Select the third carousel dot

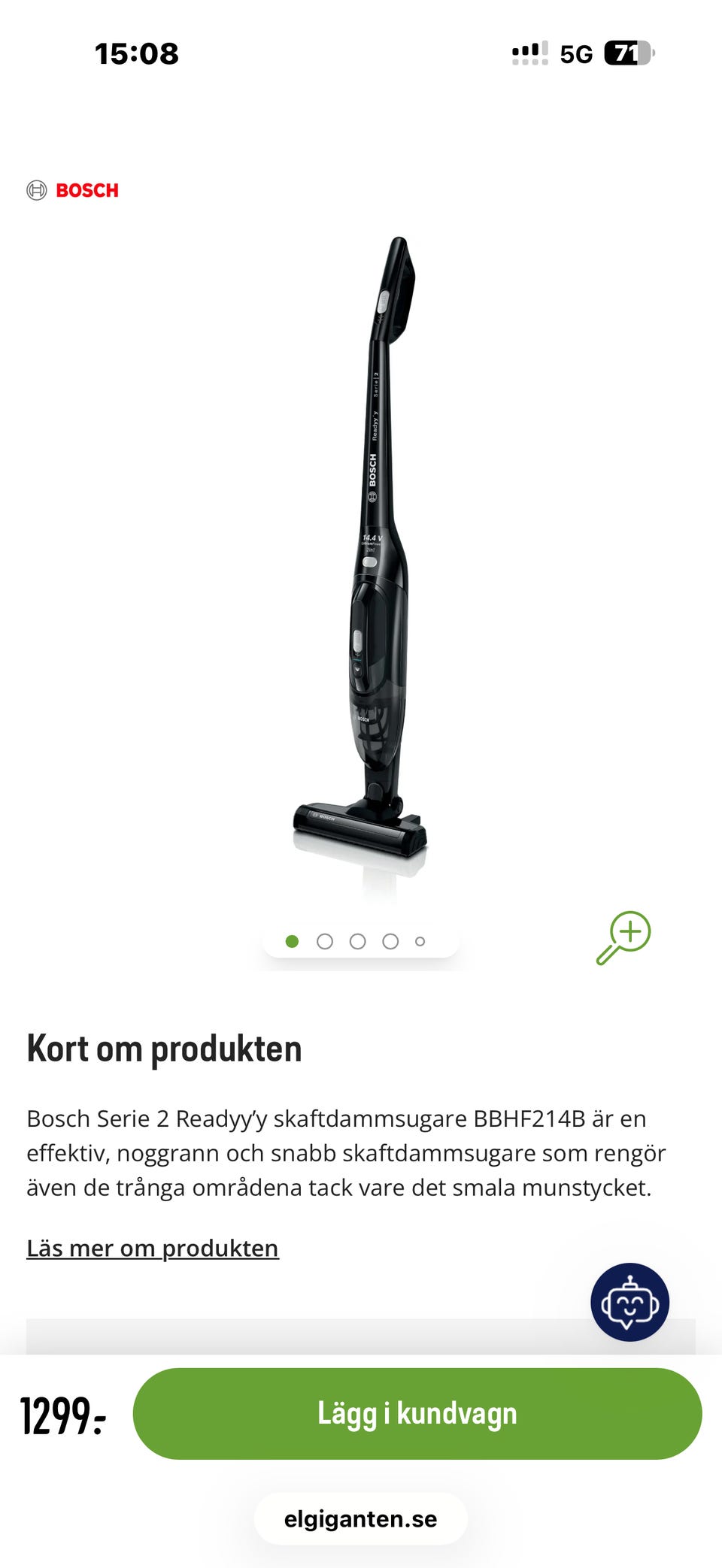[356, 940]
